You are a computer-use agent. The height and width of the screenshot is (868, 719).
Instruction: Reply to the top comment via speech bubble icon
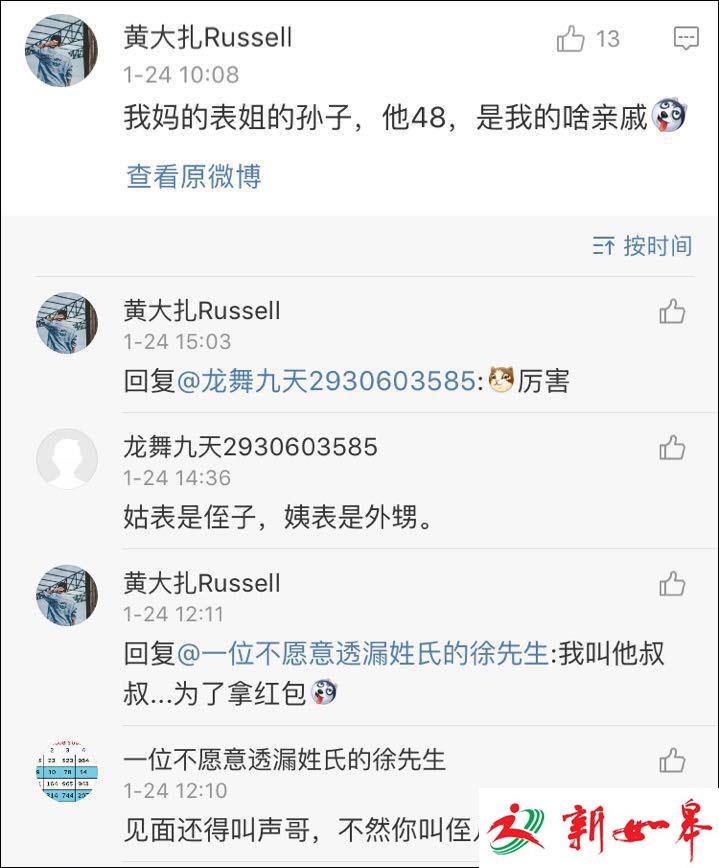click(686, 40)
